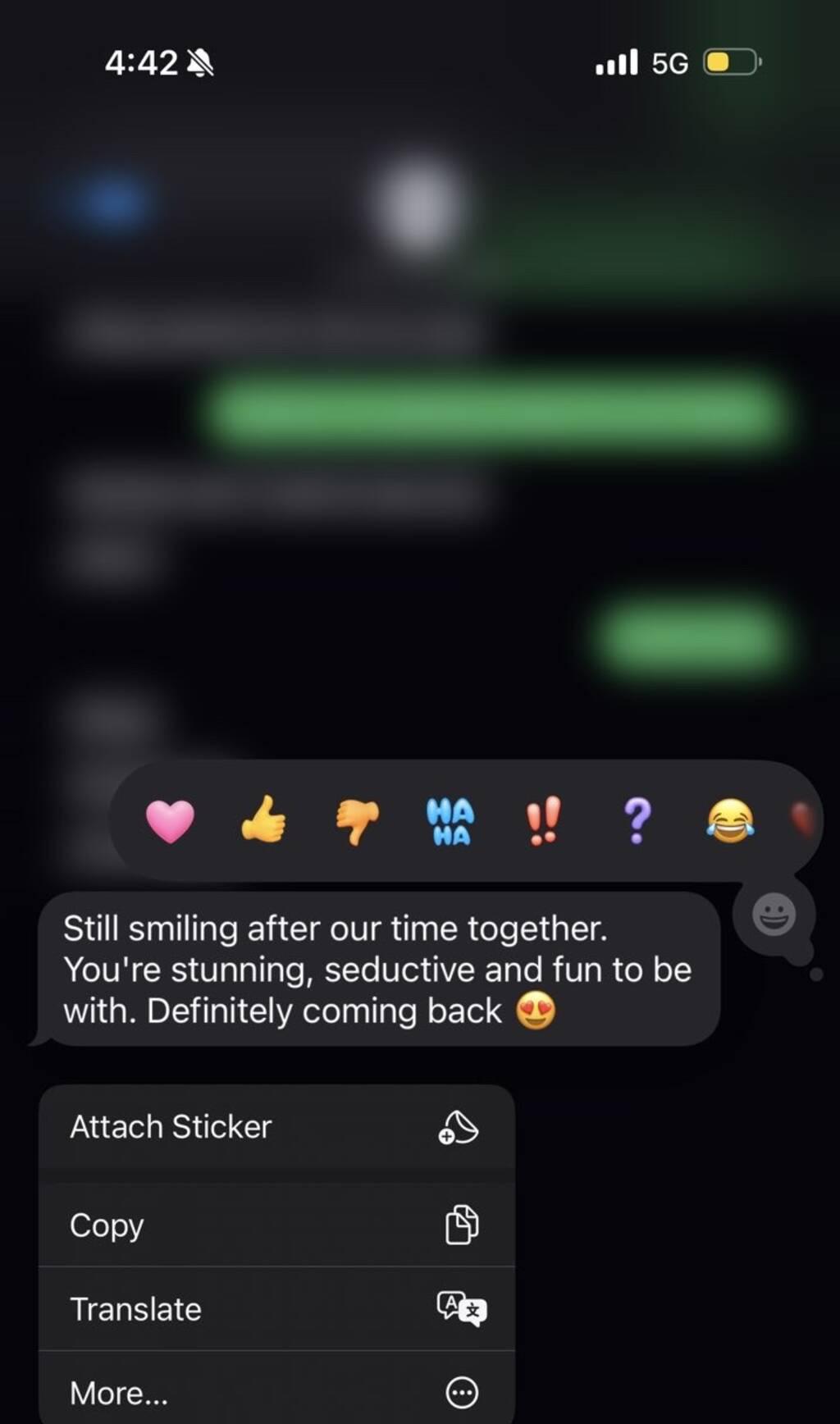React with the thumbs down
Viewport: 840px width, 1424px height.
pos(358,820)
